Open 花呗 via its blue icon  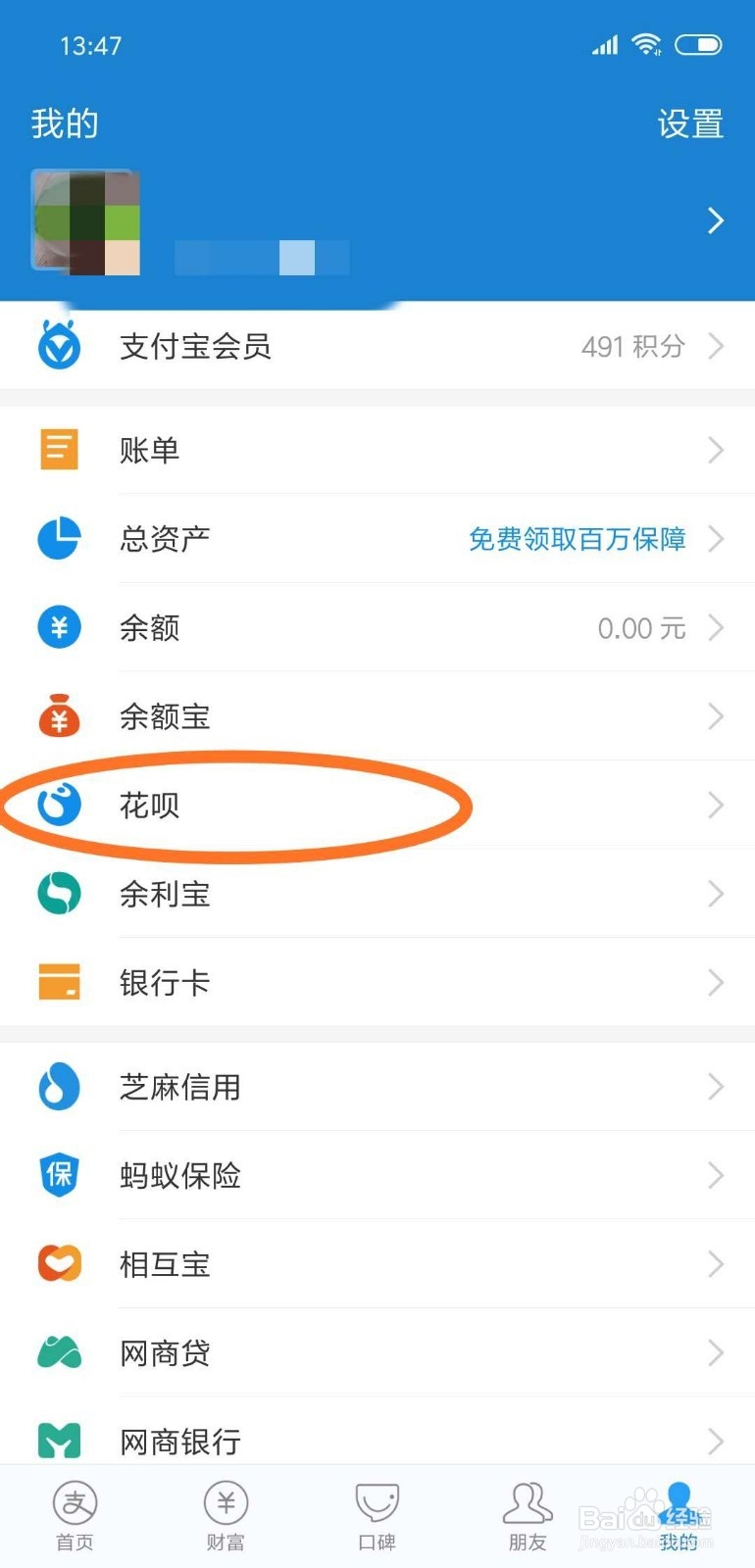(x=58, y=806)
